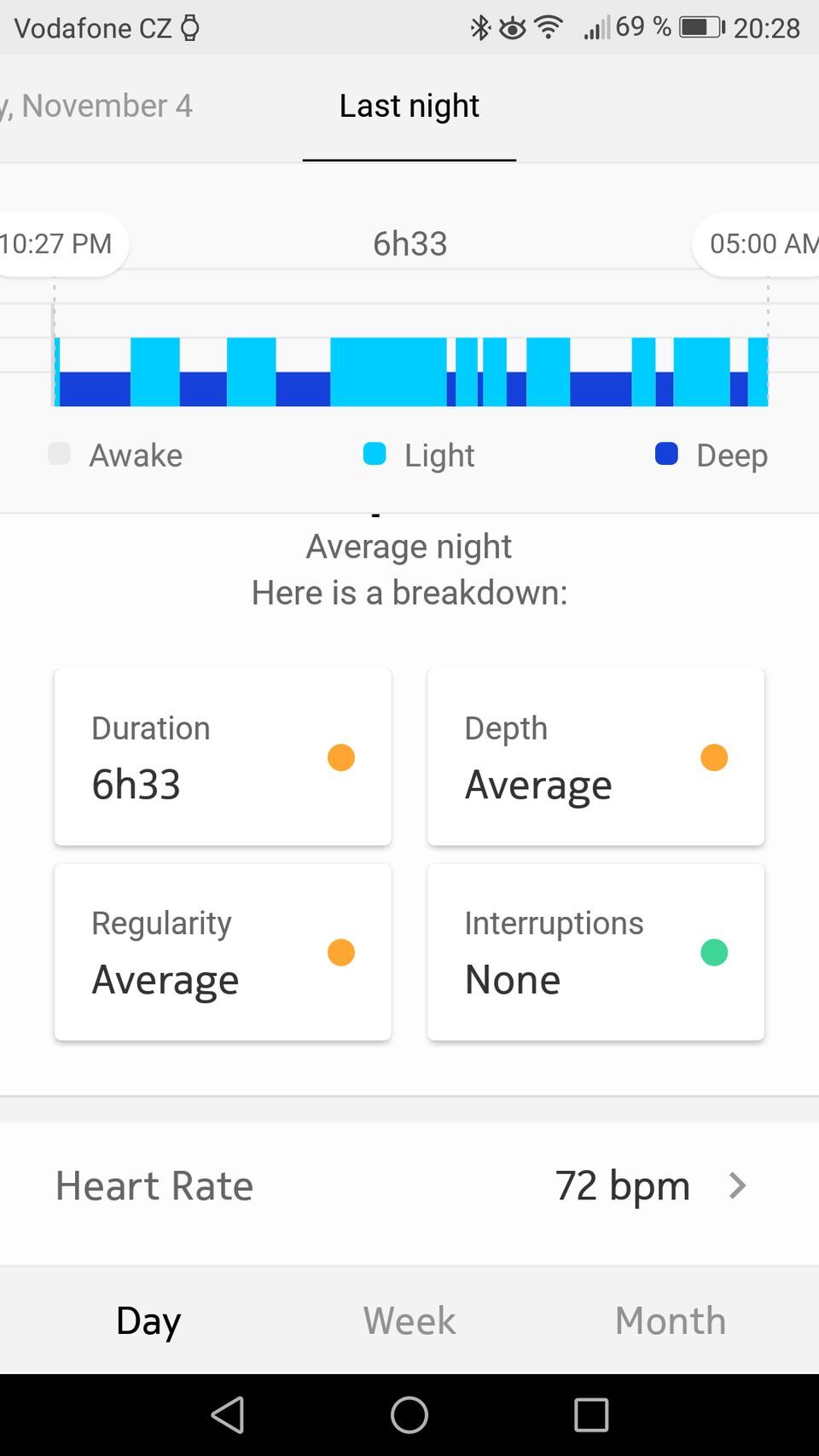Tap the Awake legend indicator
The width and height of the screenshot is (819, 1456).
(x=60, y=455)
